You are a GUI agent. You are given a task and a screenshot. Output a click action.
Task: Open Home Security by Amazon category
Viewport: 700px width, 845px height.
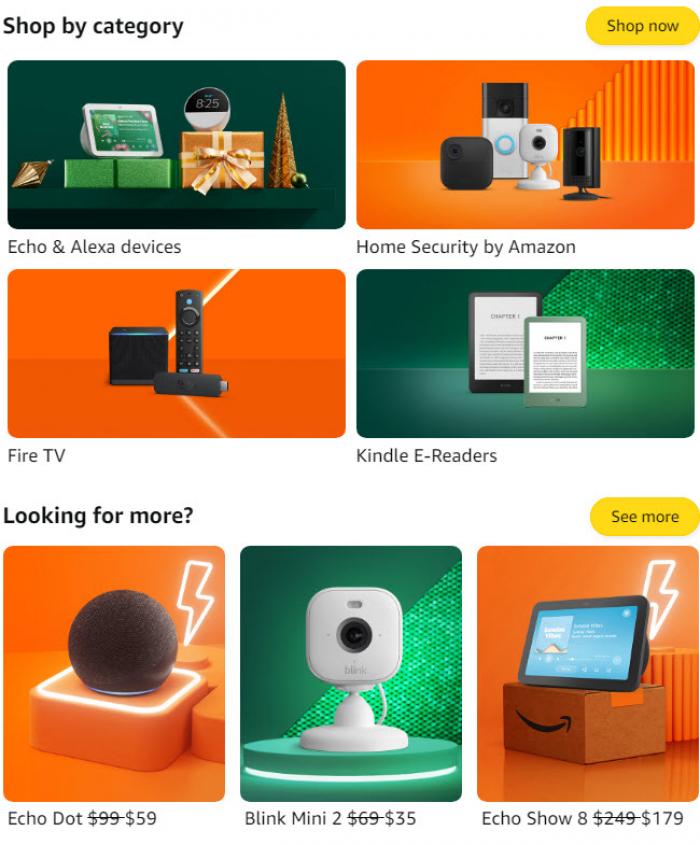point(525,145)
